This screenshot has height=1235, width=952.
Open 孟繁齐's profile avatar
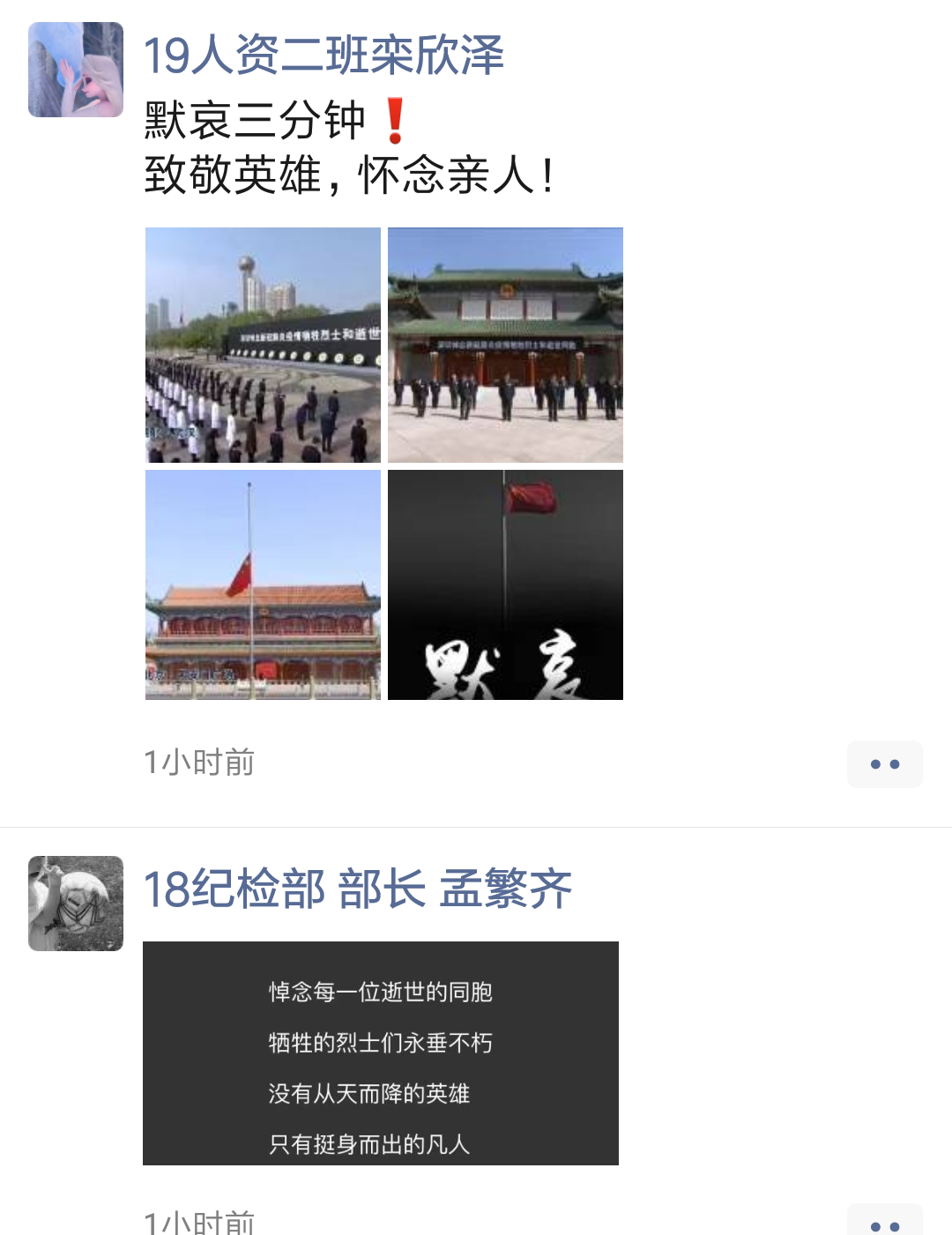click(76, 904)
